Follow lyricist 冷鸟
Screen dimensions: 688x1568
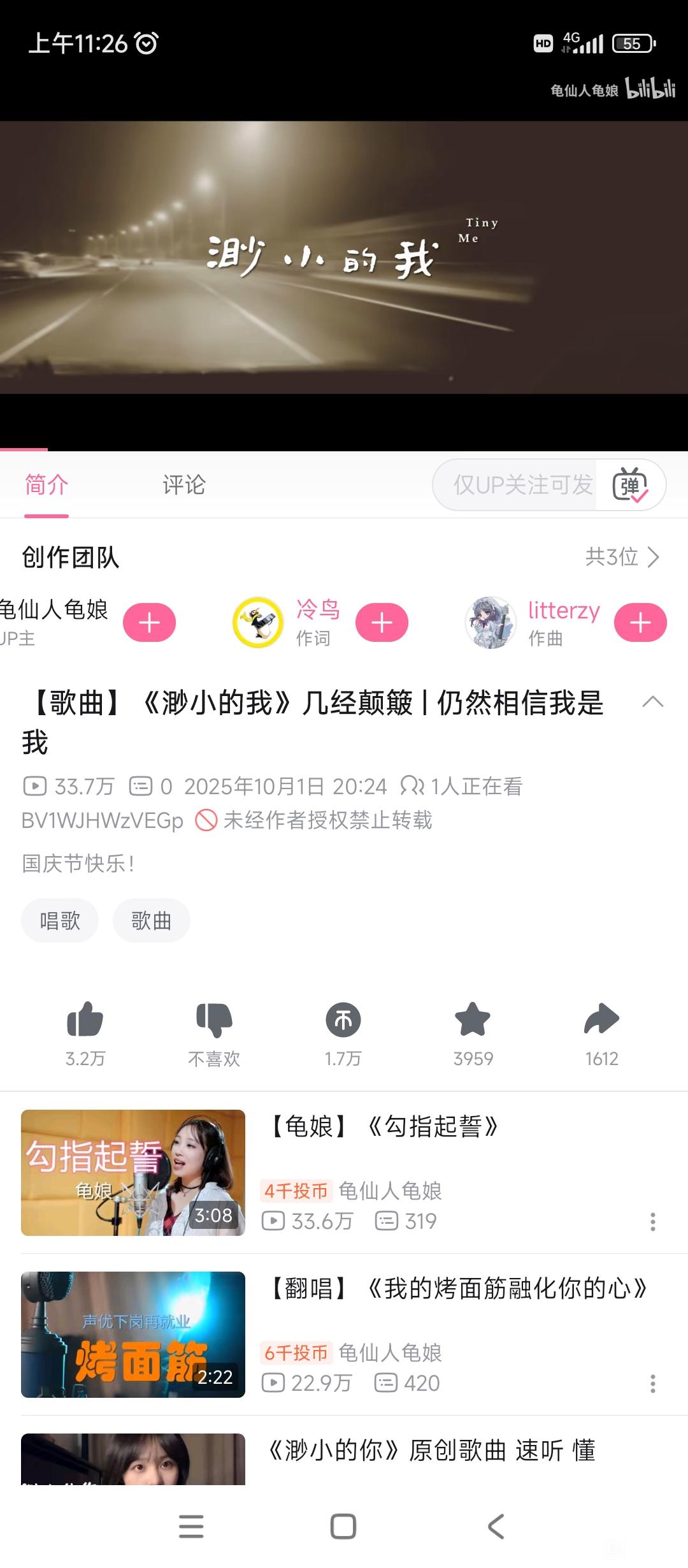click(x=382, y=622)
